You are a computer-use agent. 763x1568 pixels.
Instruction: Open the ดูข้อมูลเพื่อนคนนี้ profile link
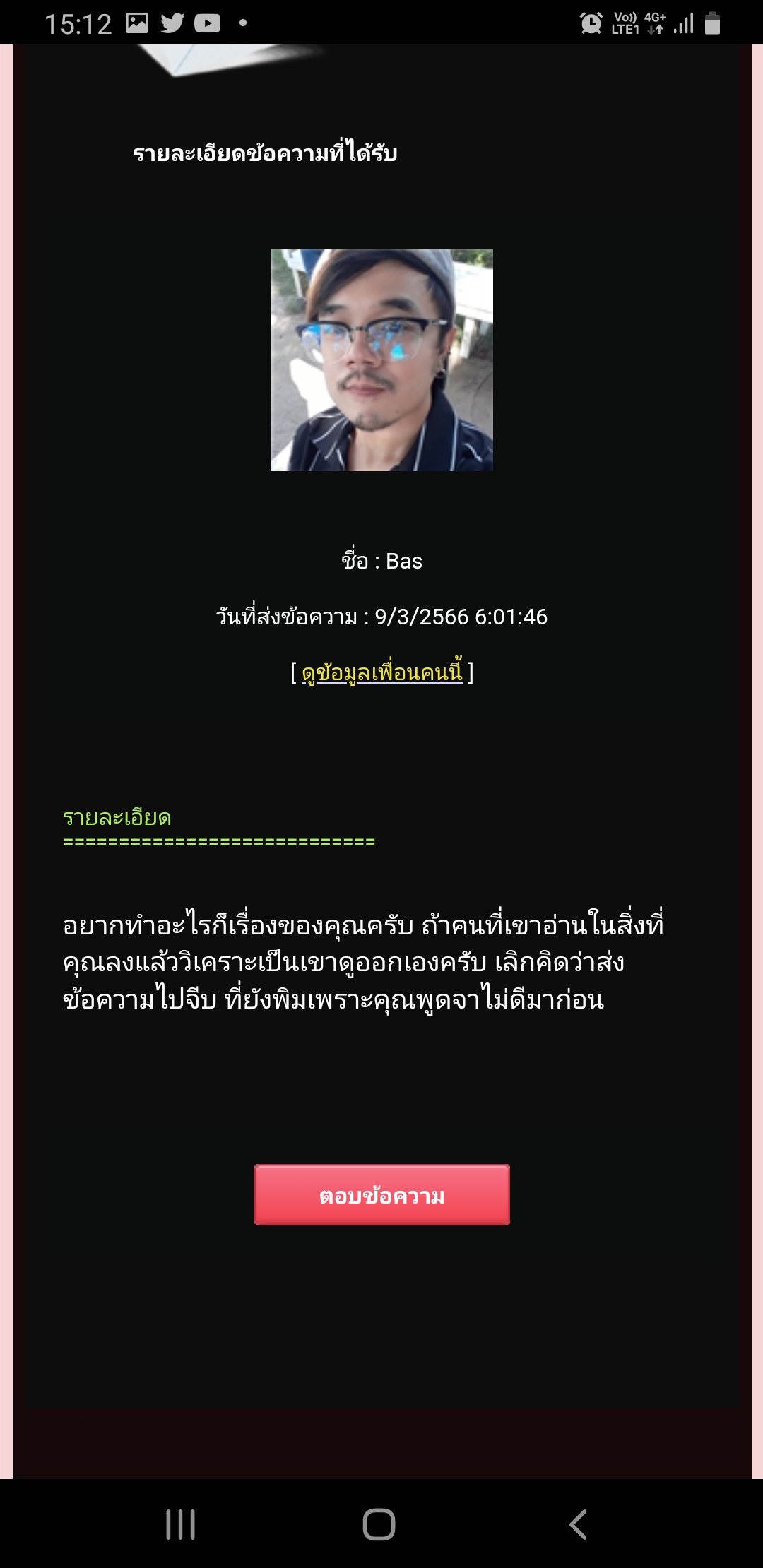click(381, 672)
